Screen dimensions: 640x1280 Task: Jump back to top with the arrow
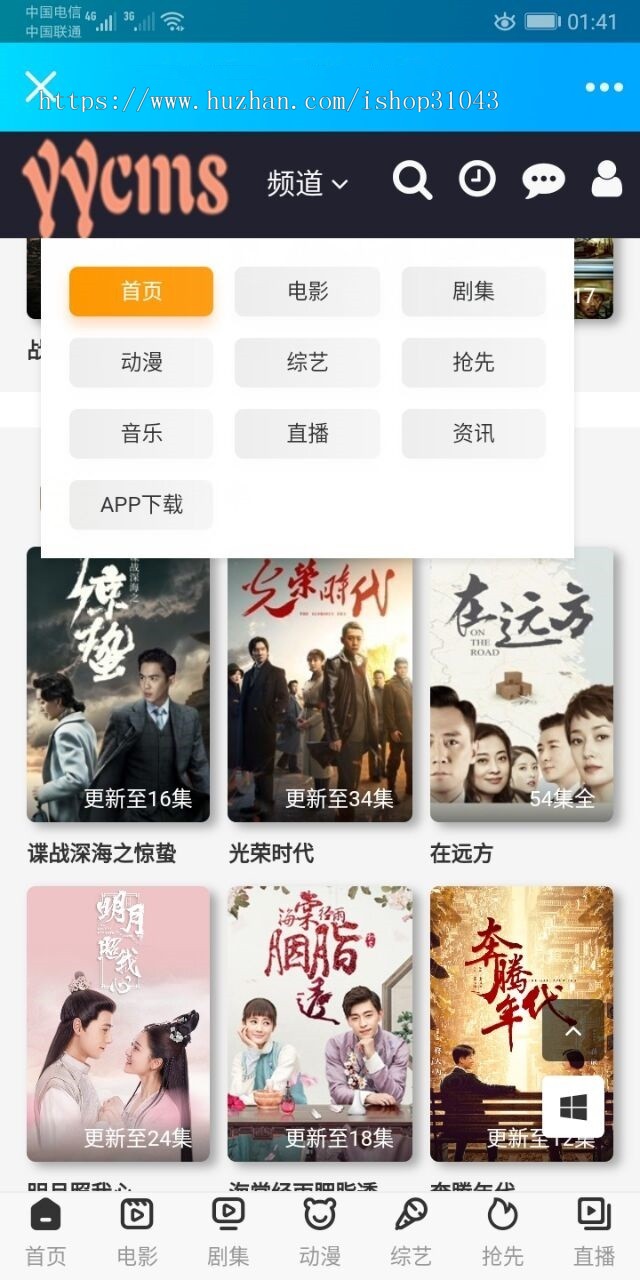click(x=573, y=1030)
